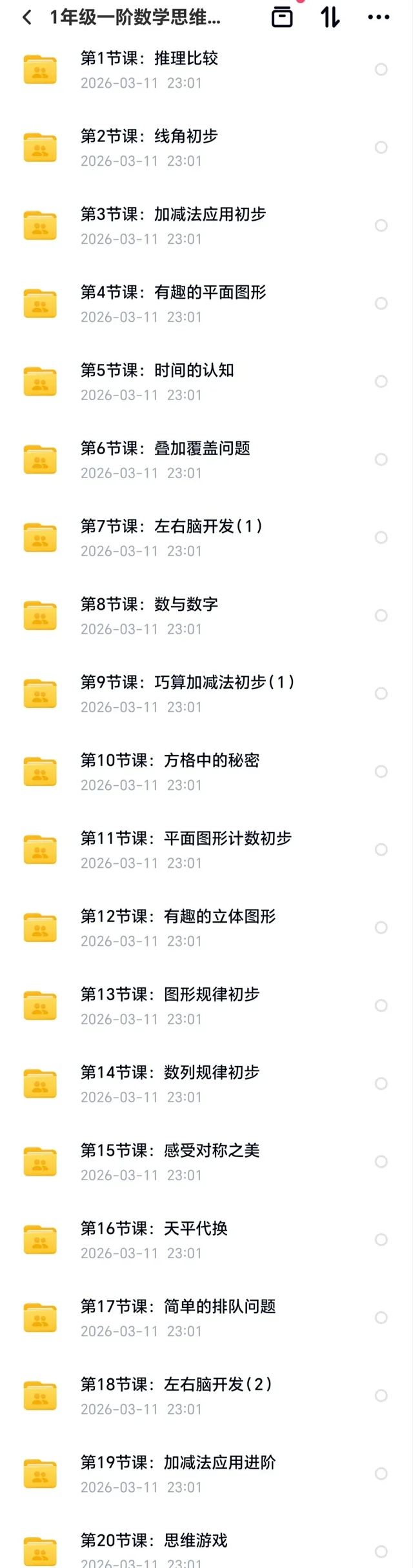
Task: Tick the selection circle for 第5节课：时间的认知
Action: (x=381, y=381)
